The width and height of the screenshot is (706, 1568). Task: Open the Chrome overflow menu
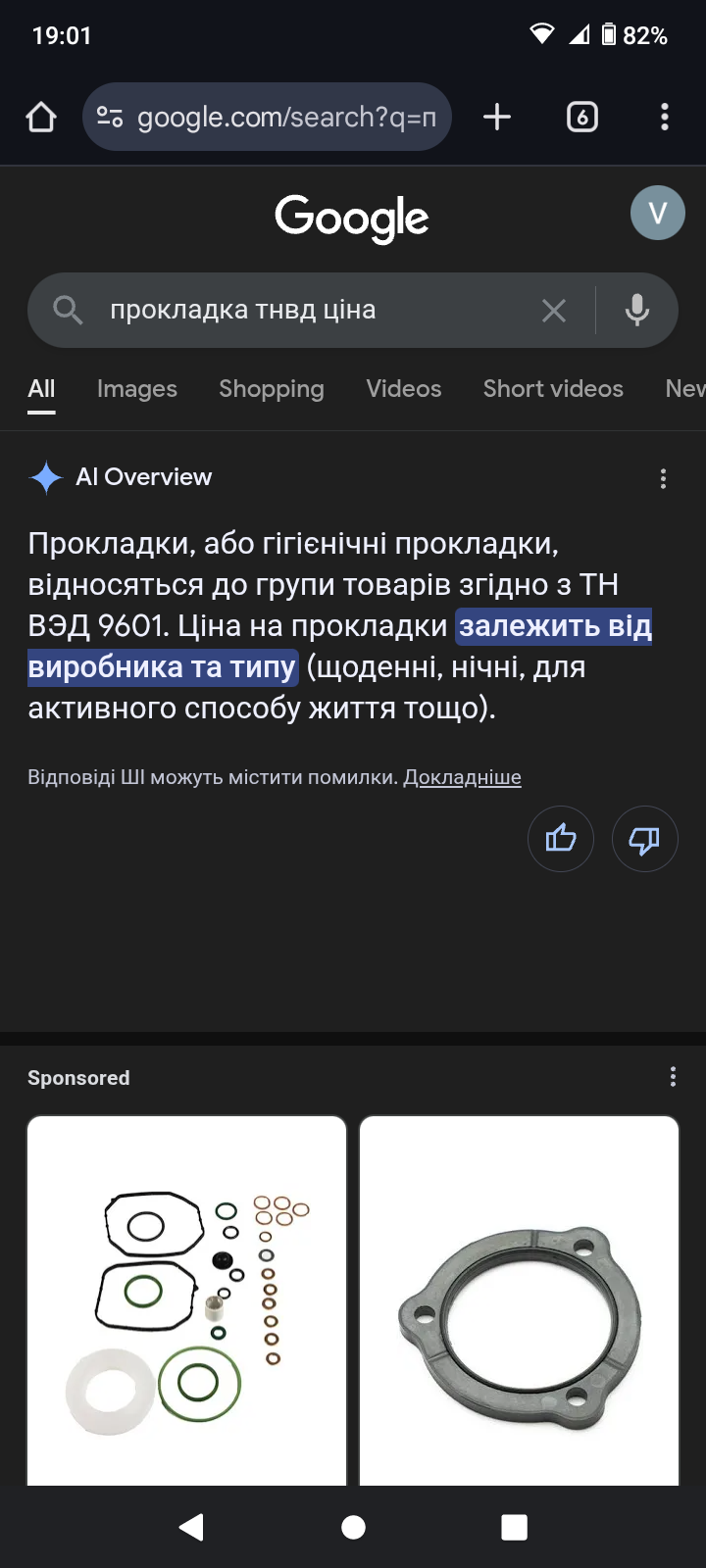[665, 118]
